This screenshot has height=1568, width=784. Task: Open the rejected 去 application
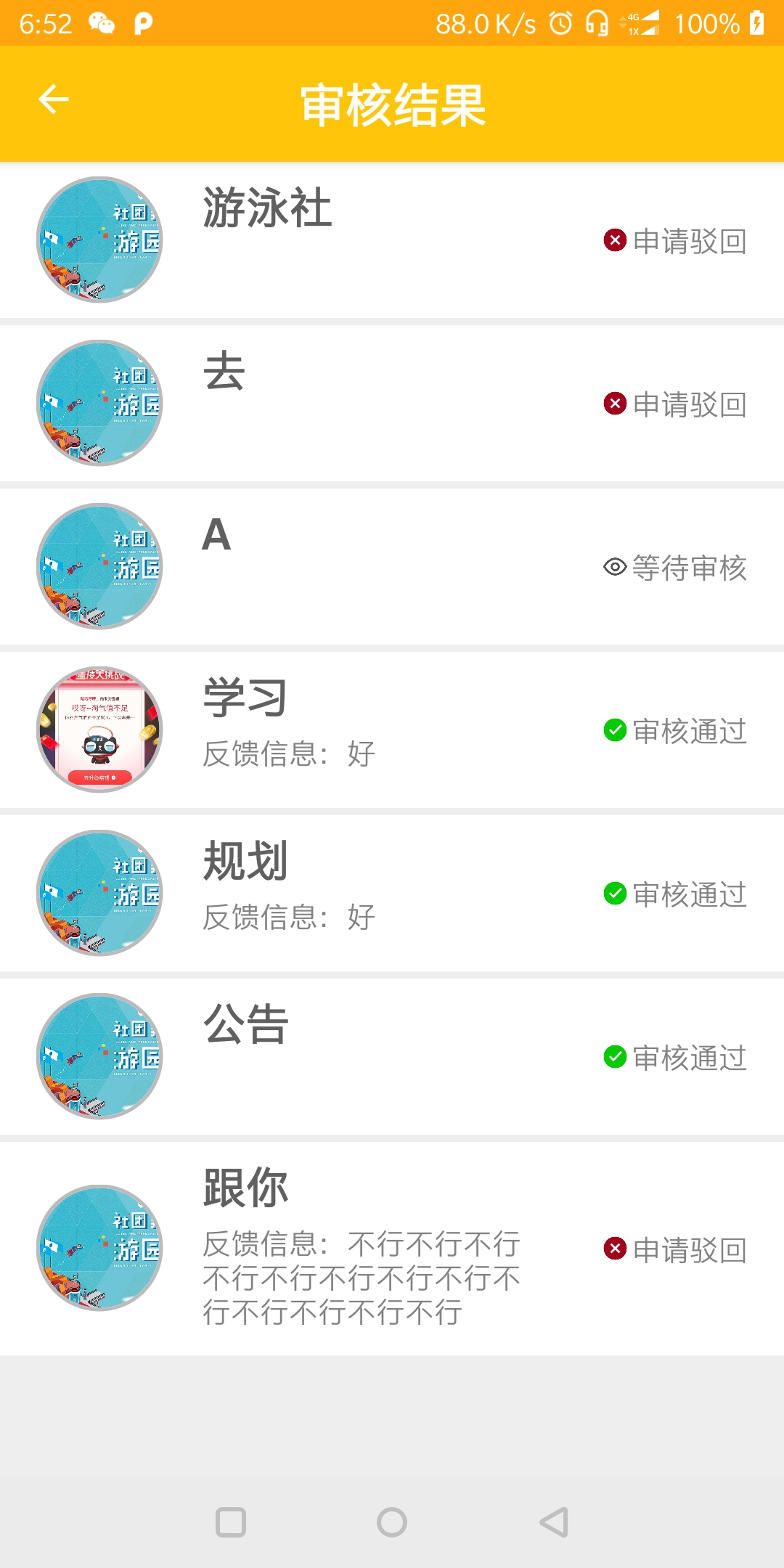(x=392, y=403)
